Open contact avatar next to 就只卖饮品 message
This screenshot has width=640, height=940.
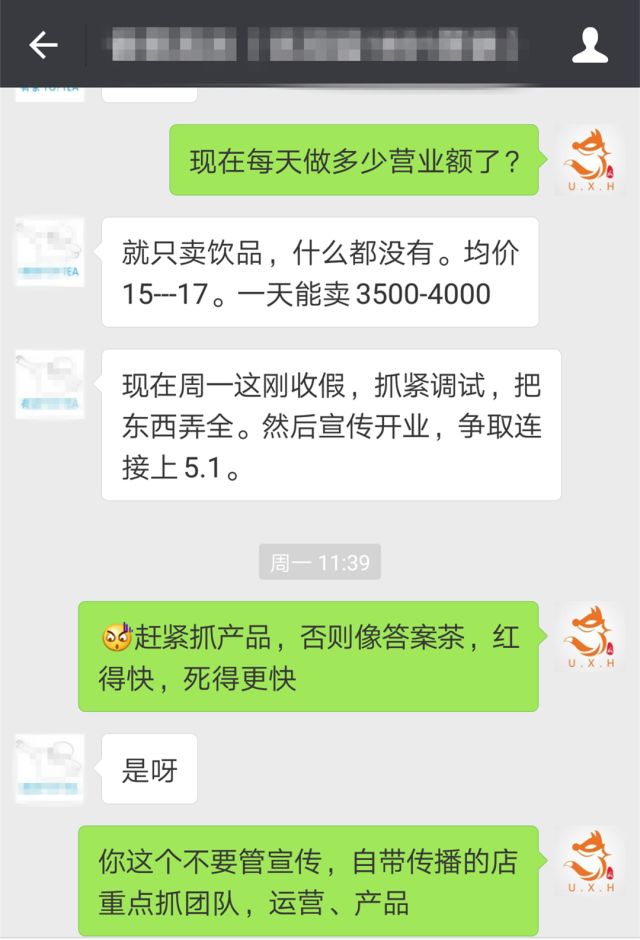pos(49,251)
